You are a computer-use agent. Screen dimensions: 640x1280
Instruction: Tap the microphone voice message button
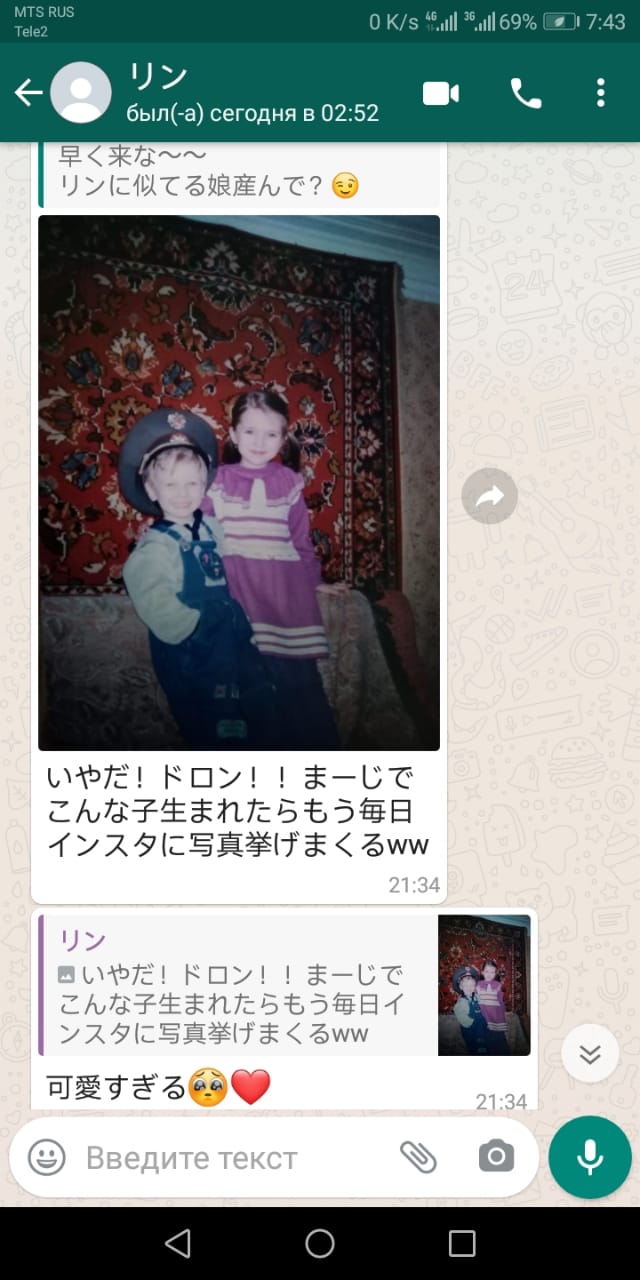click(590, 1157)
